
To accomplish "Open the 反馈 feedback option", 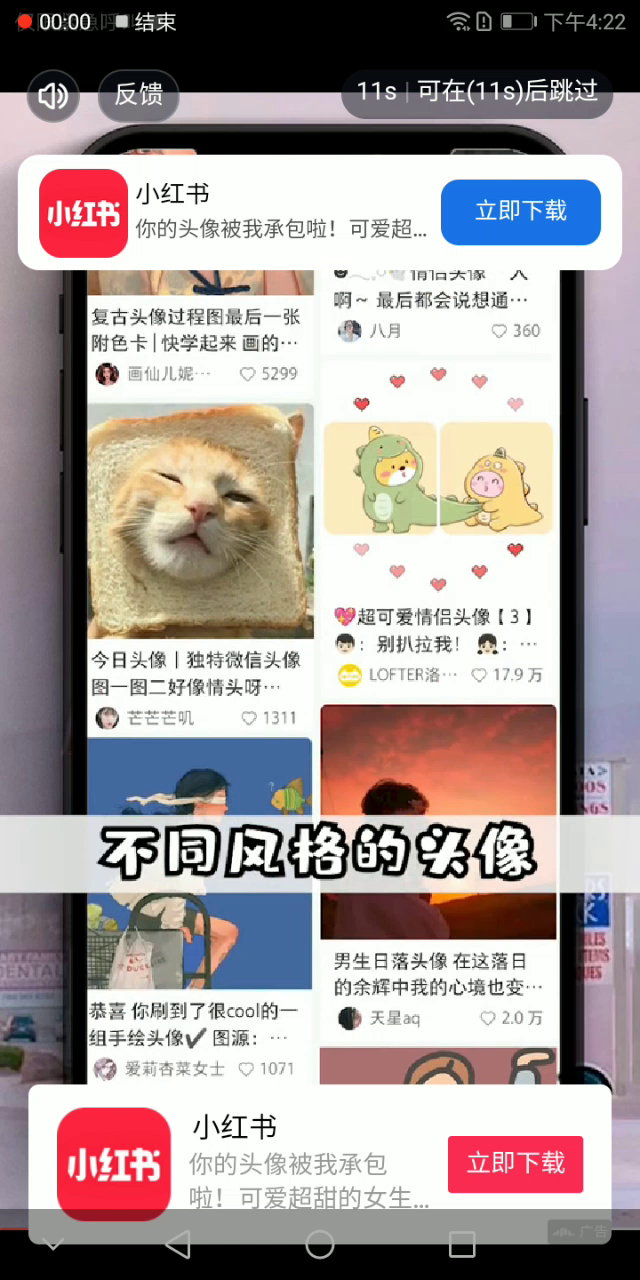I will [x=138, y=96].
